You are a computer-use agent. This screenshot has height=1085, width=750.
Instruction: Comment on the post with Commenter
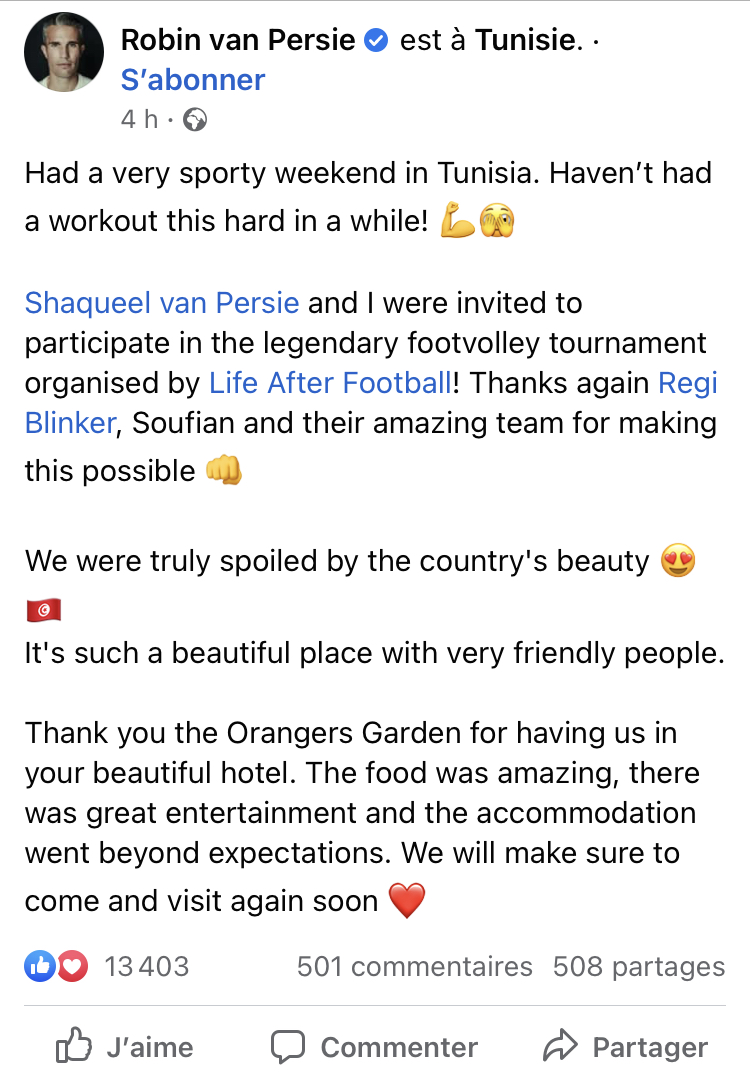tap(375, 1047)
